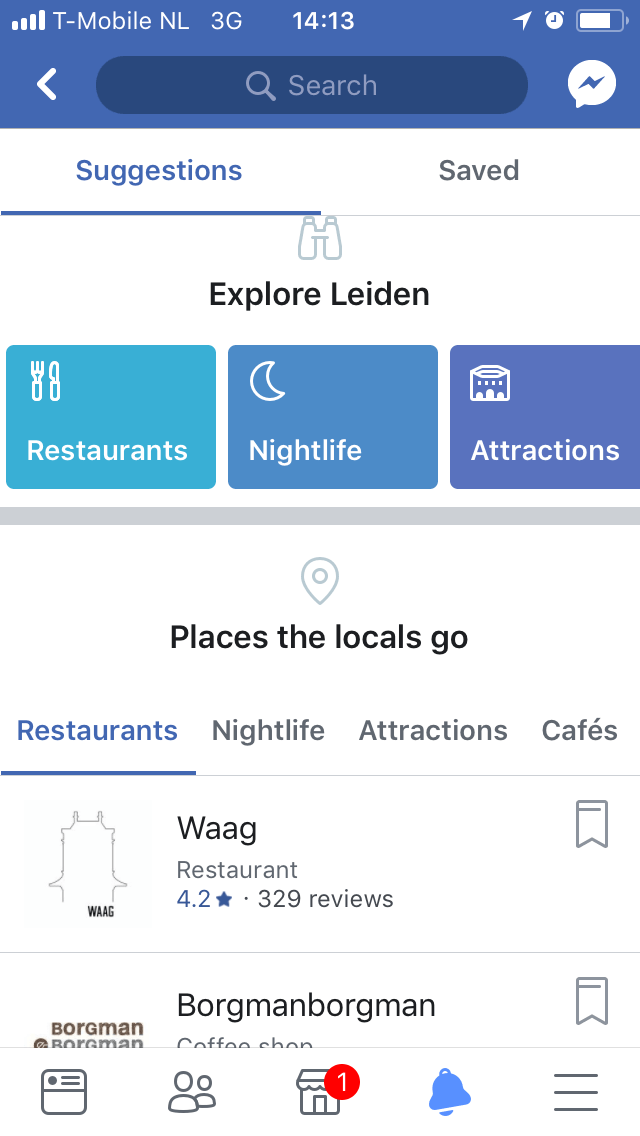Open the Friends tab in the bottom bar
640x1136 pixels.
(192, 1092)
